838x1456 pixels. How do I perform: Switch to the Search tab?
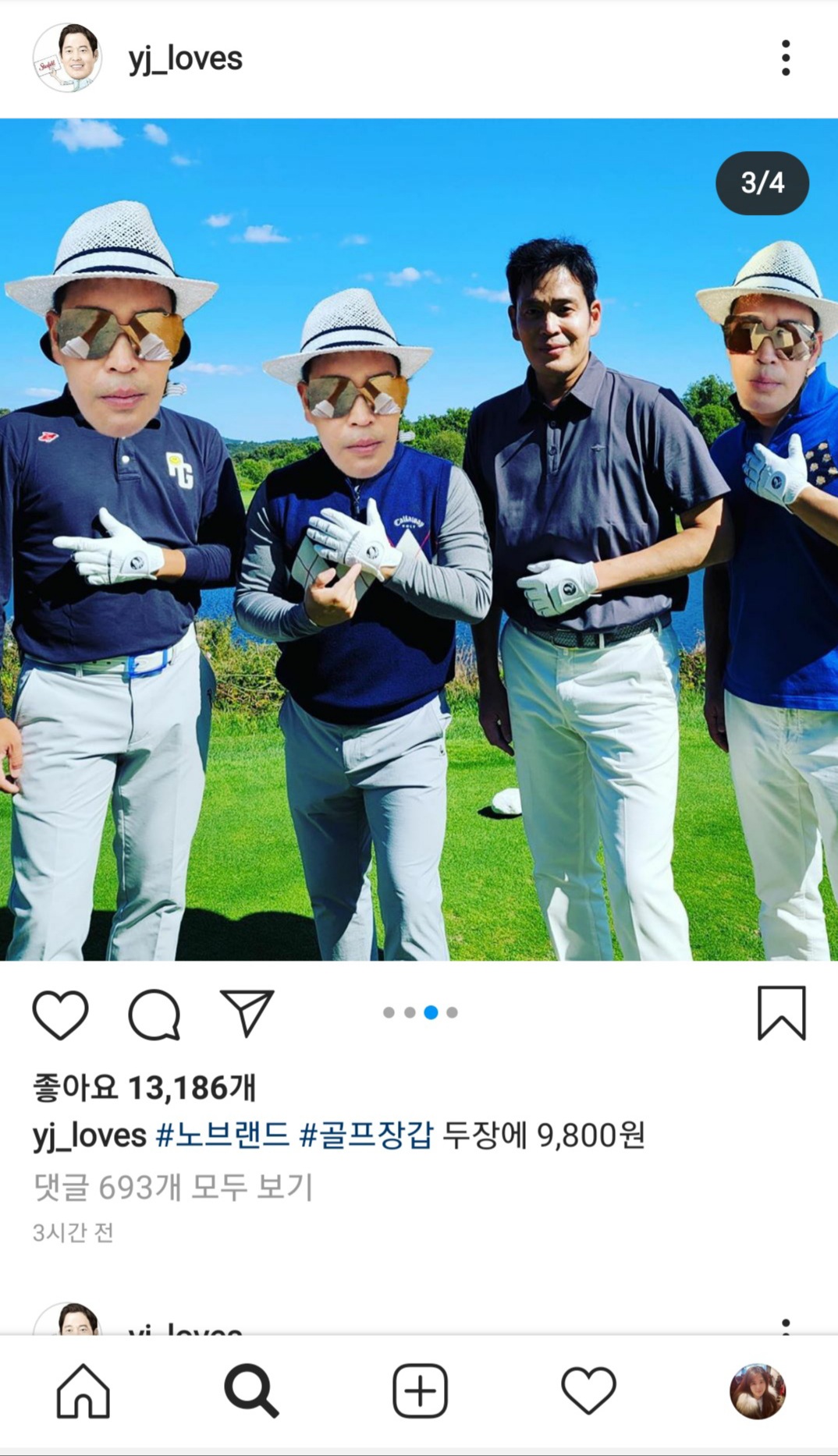click(250, 1390)
